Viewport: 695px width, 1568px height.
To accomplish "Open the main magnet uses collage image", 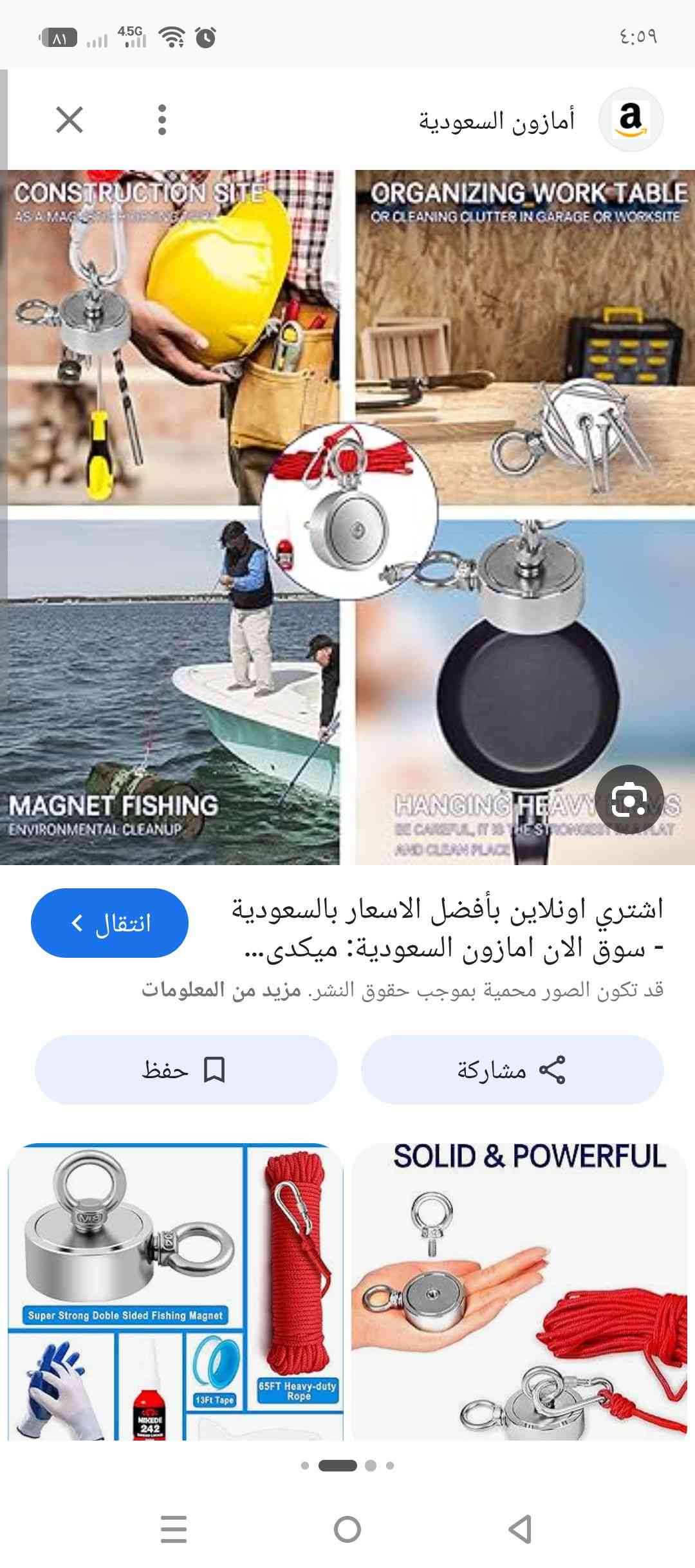I will pos(347,516).
